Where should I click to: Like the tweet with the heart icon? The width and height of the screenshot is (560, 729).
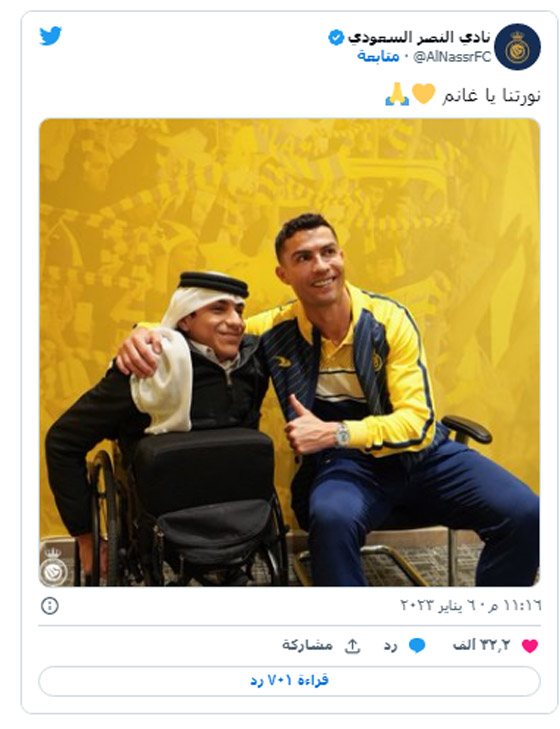click(530, 646)
